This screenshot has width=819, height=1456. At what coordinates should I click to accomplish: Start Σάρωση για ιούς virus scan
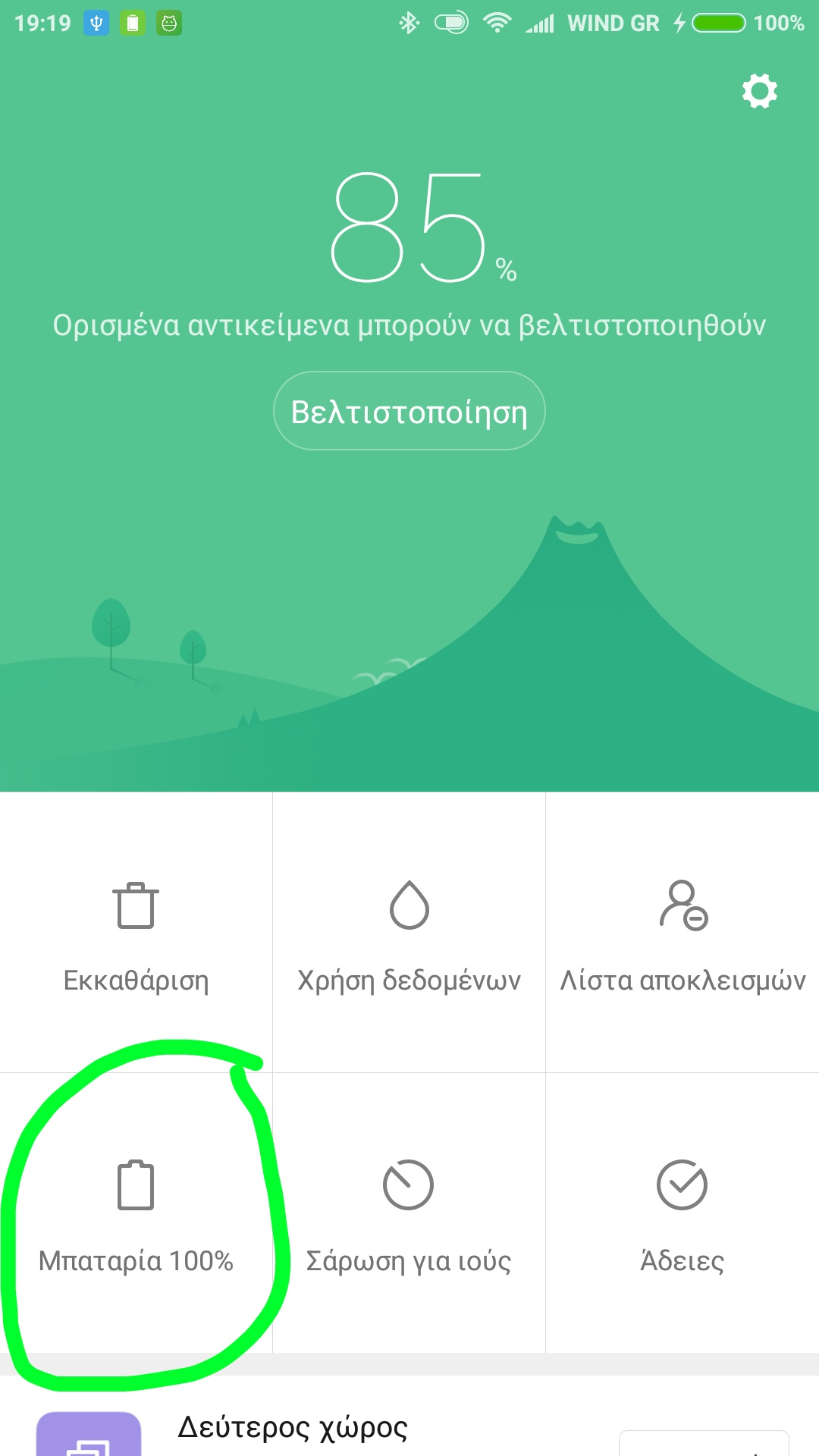[x=409, y=1215]
